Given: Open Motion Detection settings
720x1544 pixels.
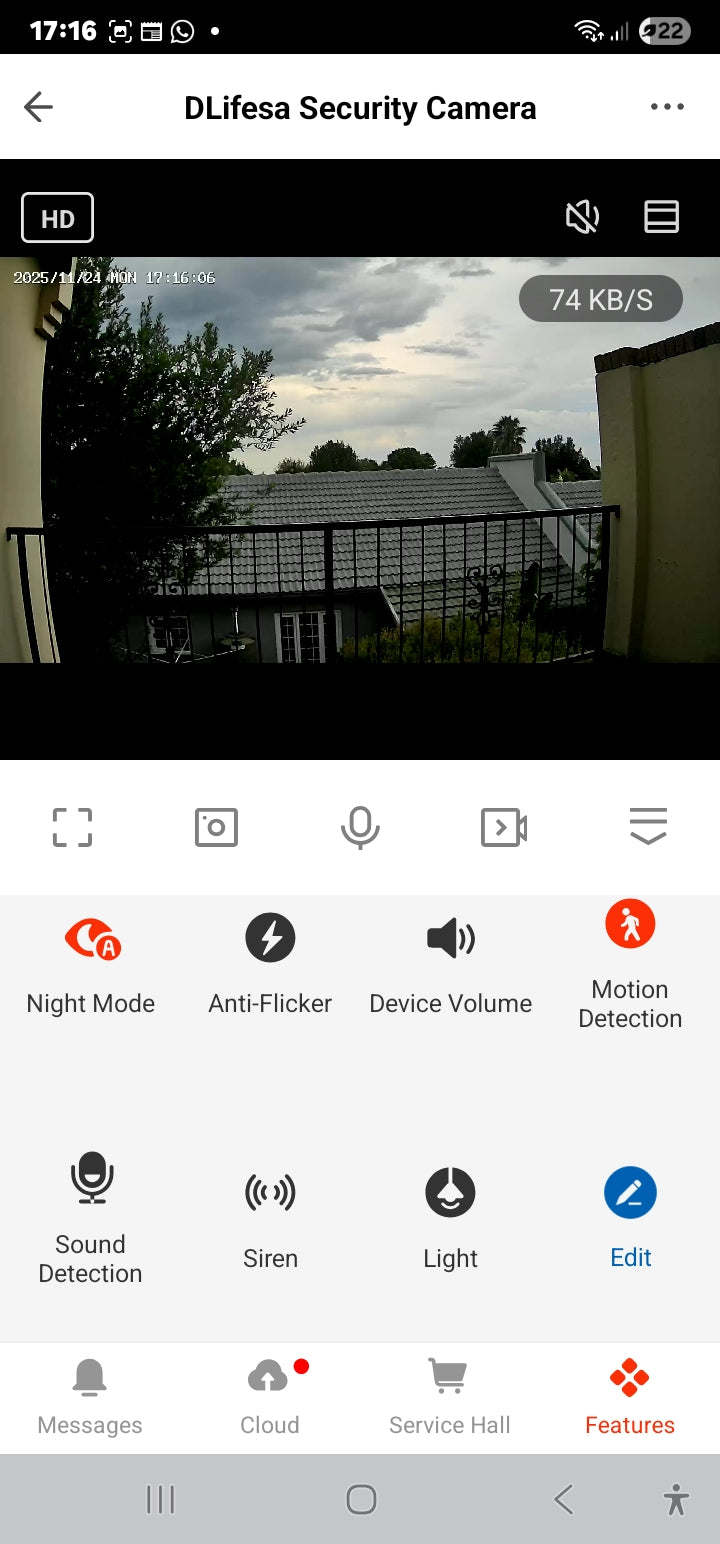Looking at the screenshot, I should tap(630, 962).
